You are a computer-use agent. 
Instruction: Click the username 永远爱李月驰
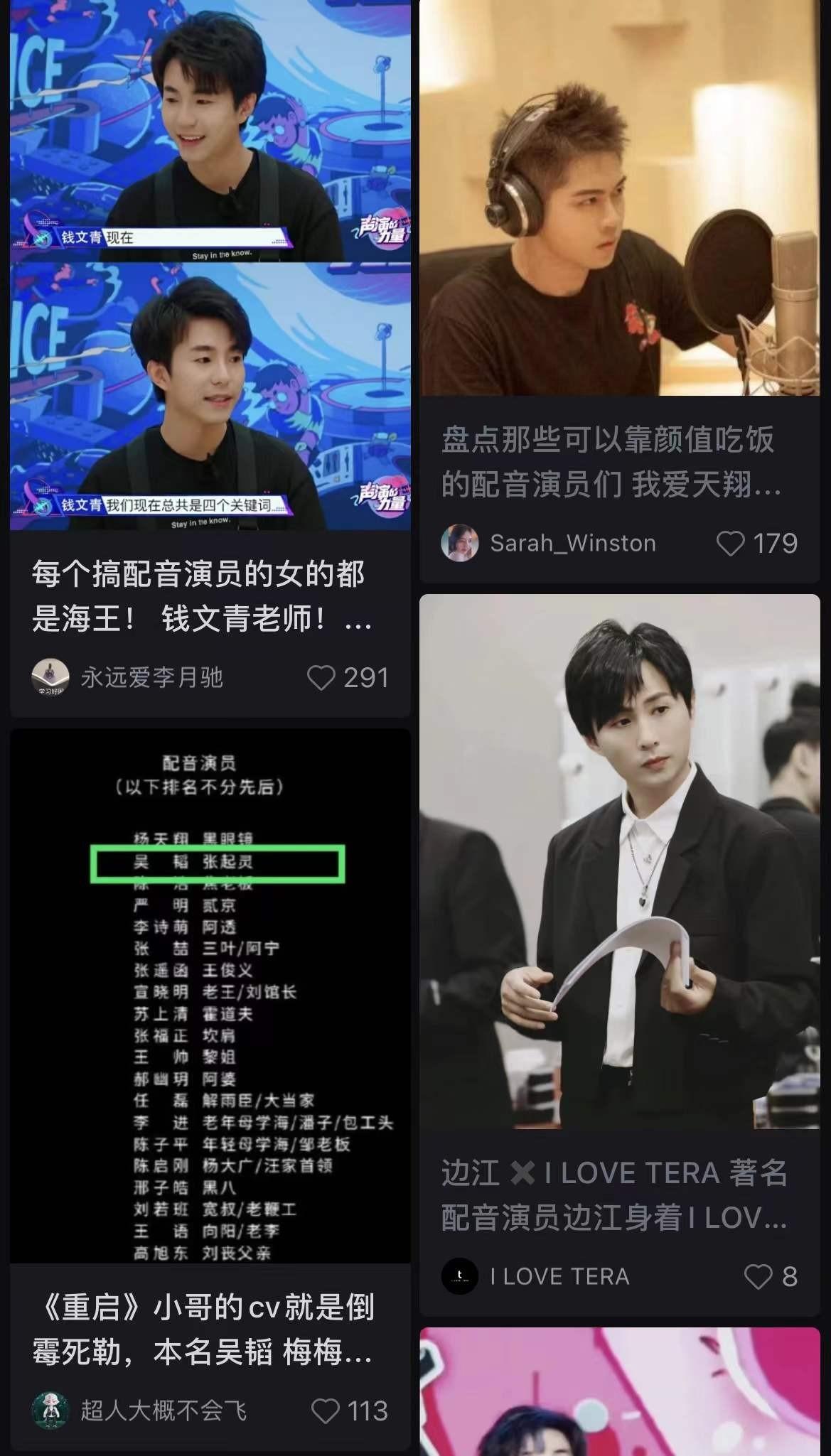coord(149,679)
